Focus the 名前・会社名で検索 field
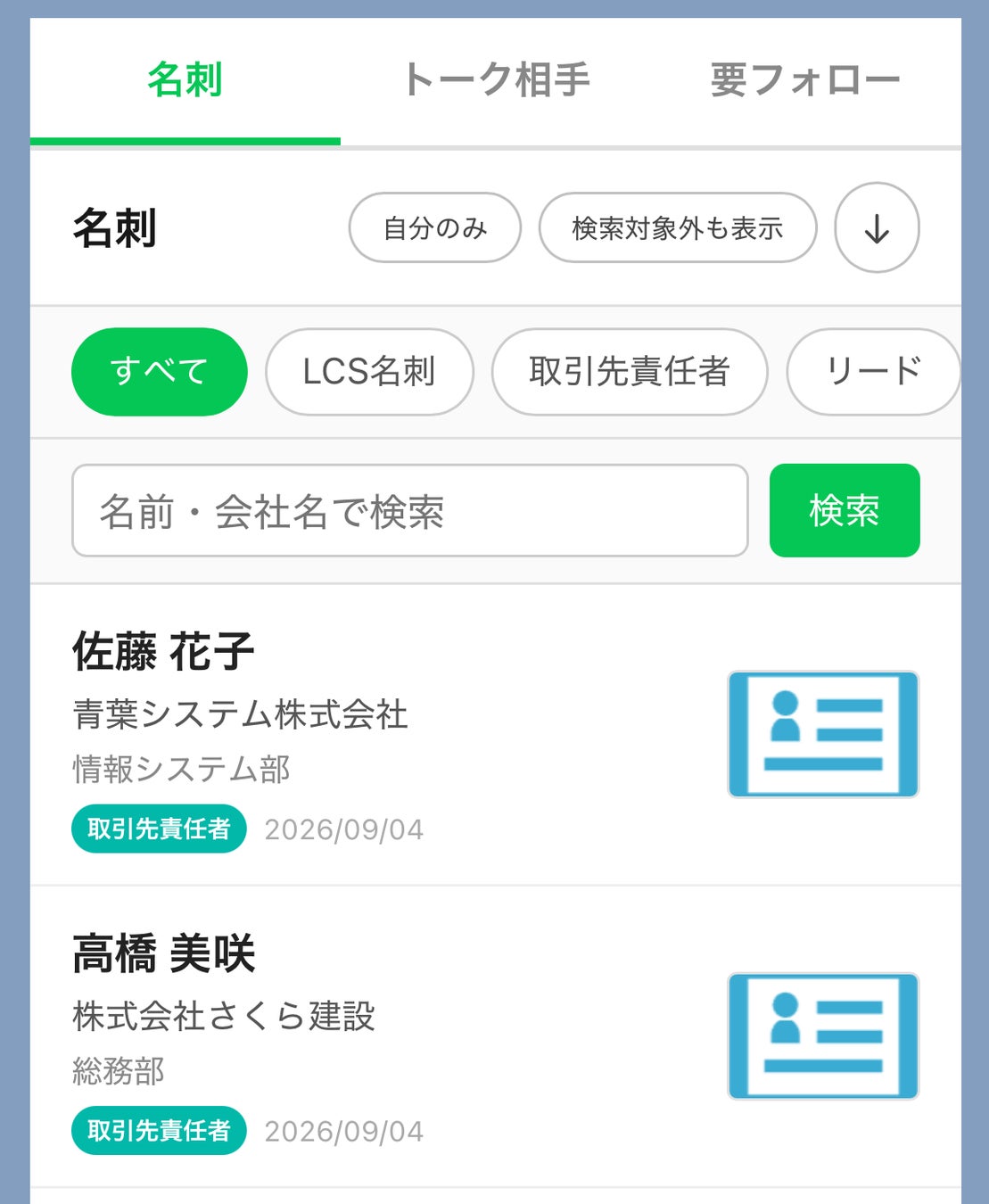Screen dimensions: 989x1204 coord(410,511)
